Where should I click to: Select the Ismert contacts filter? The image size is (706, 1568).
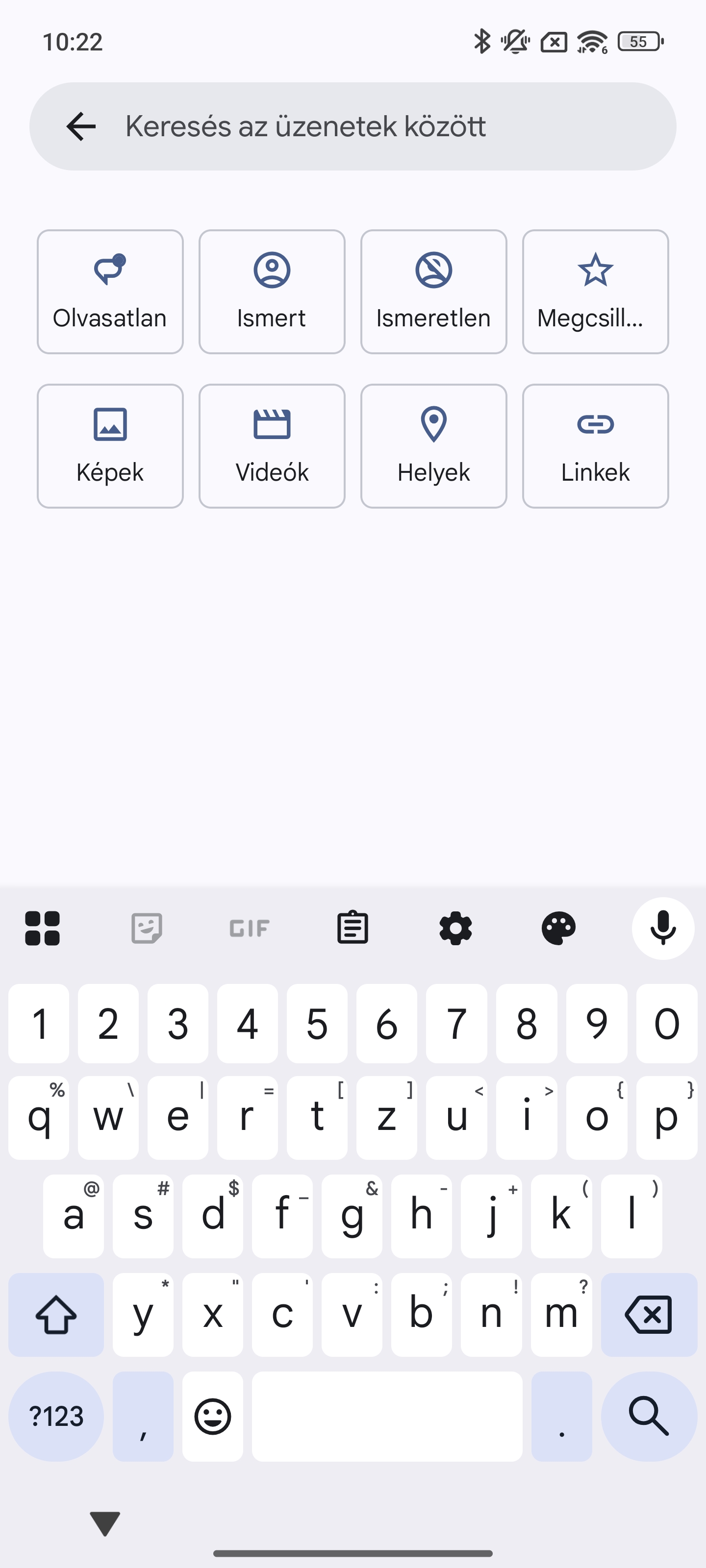click(272, 292)
